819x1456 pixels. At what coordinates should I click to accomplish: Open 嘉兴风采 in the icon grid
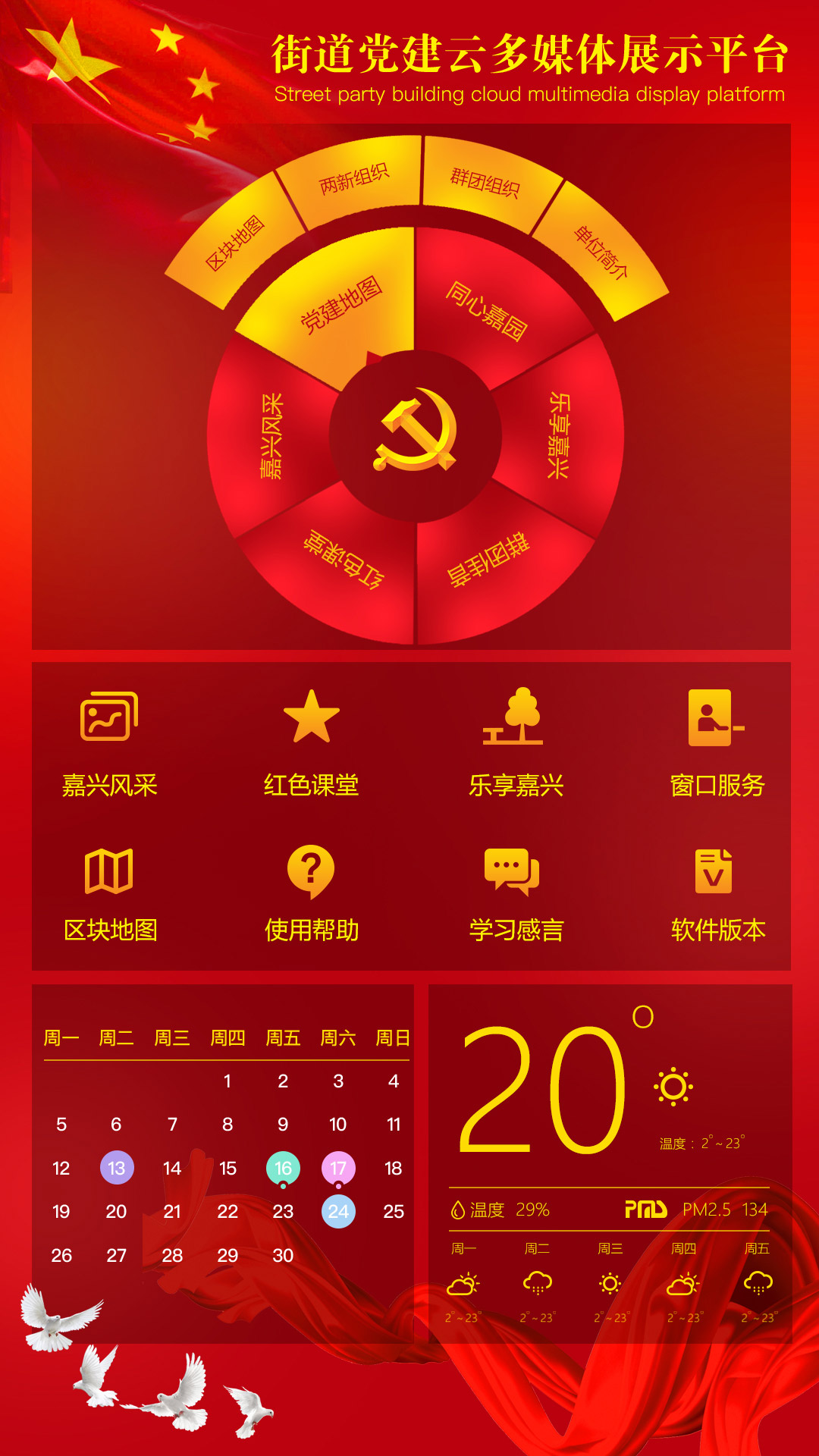109,742
